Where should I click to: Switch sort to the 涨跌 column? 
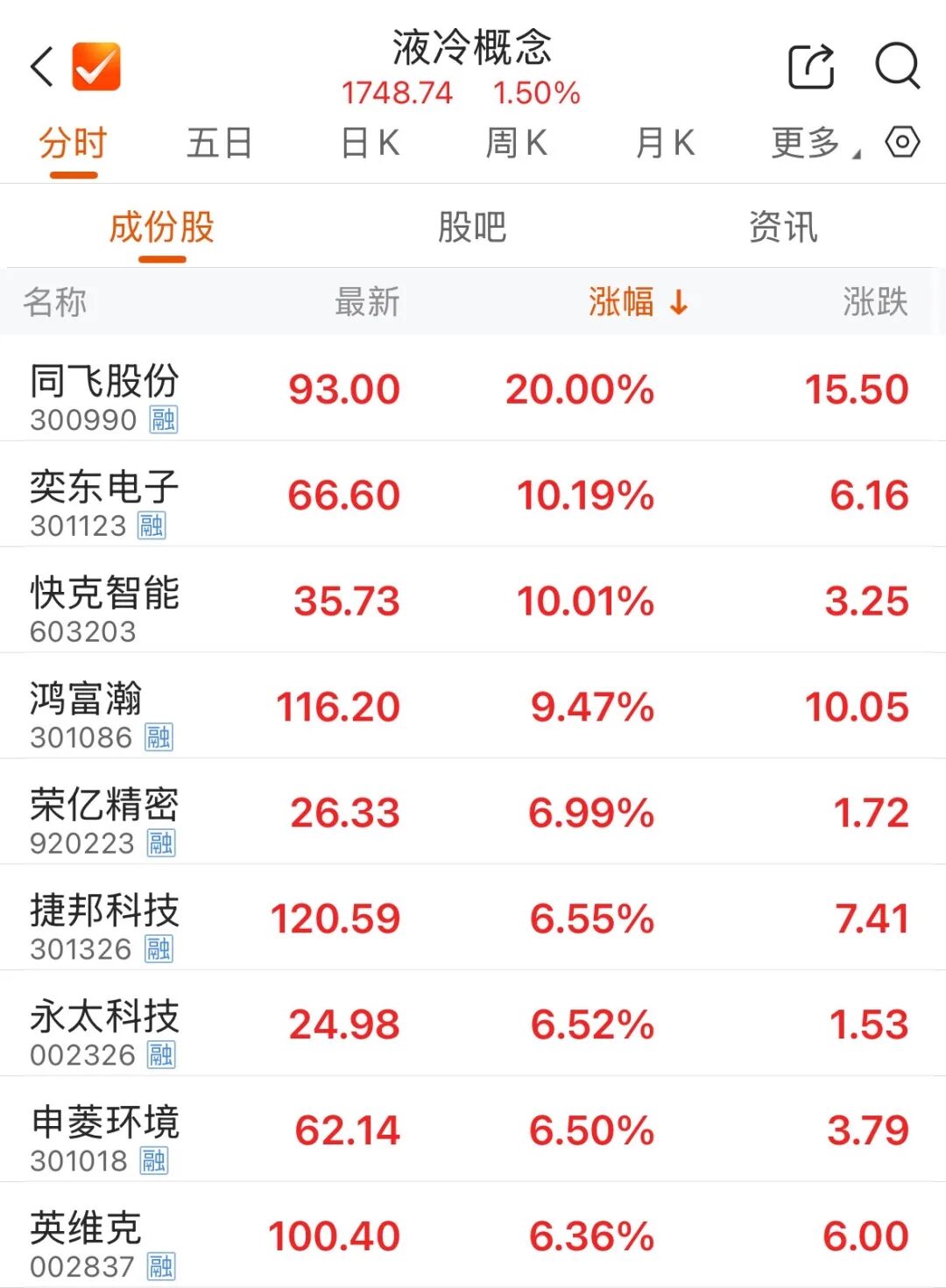(876, 302)
